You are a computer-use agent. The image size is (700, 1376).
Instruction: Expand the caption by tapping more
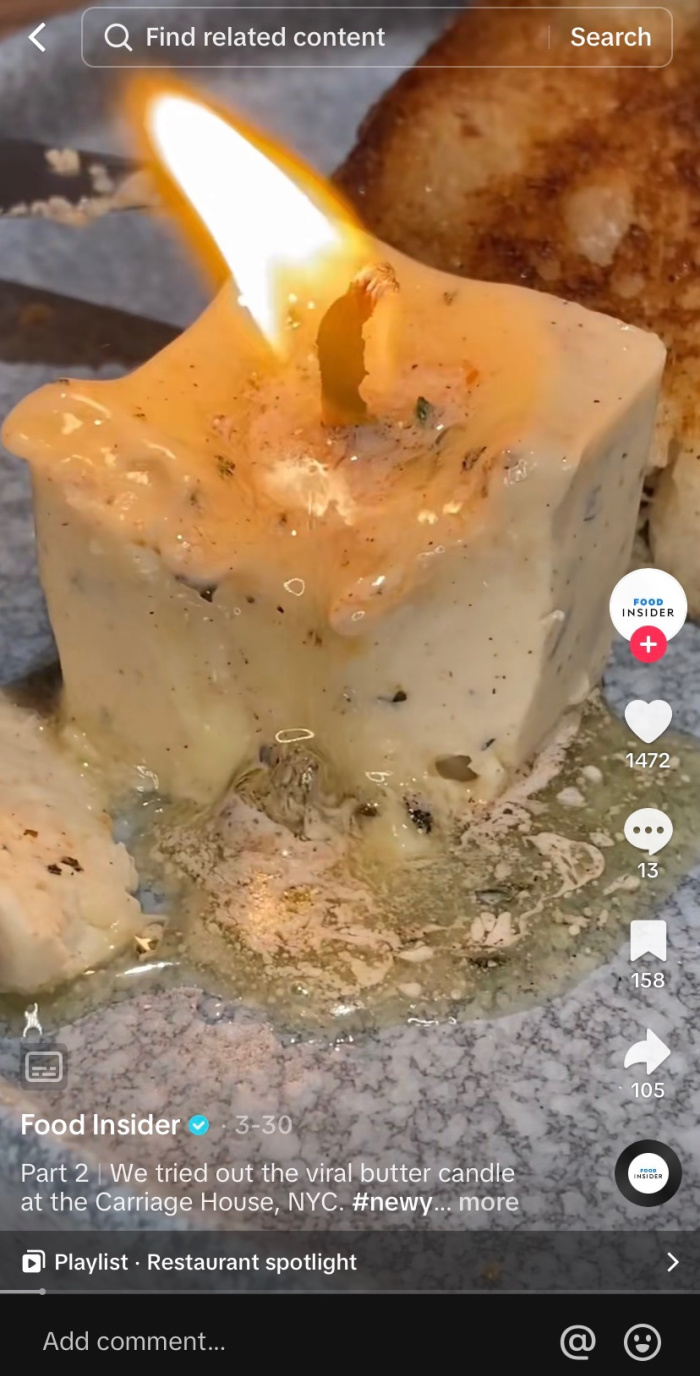point(489,1202)
